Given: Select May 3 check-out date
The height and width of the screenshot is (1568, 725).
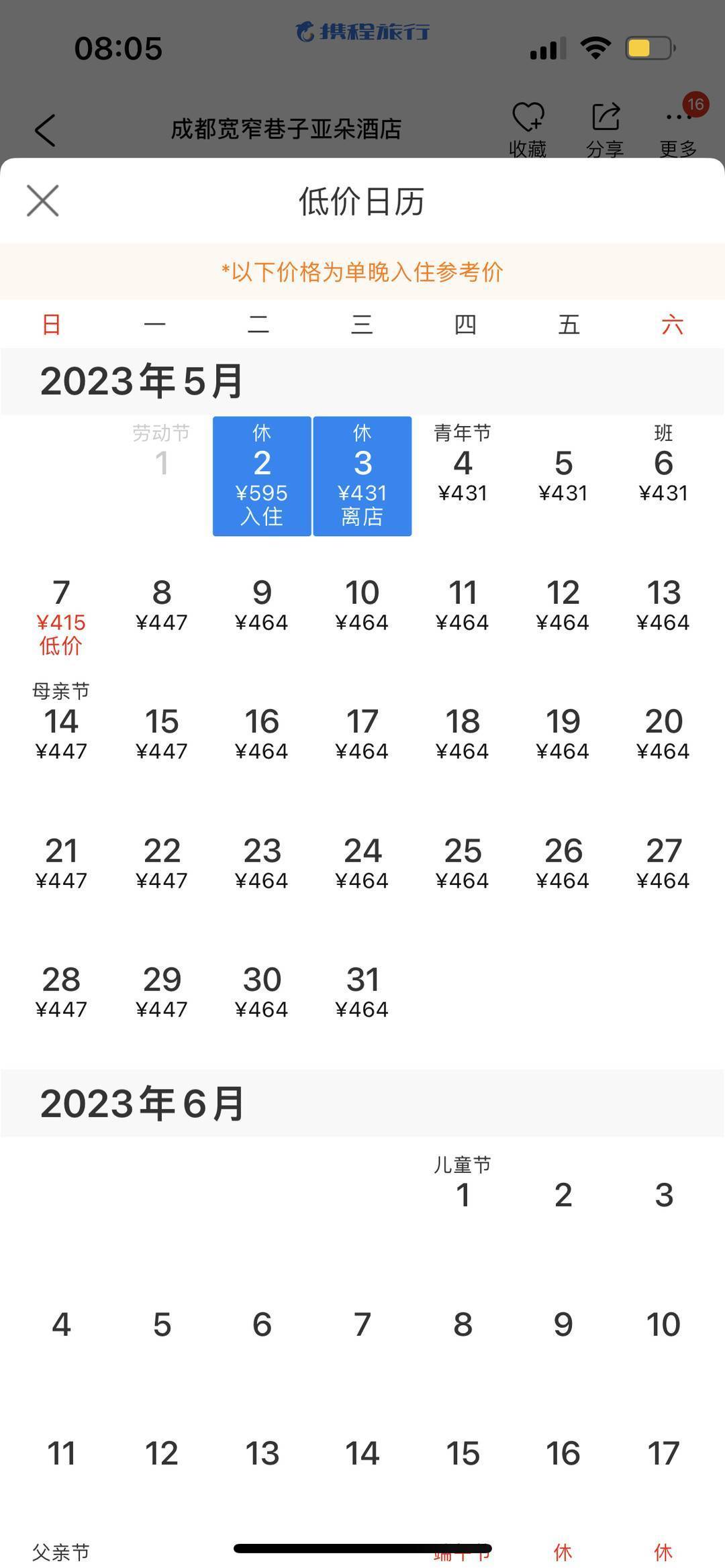Looking at the screenshot, I should click(362, 476).
